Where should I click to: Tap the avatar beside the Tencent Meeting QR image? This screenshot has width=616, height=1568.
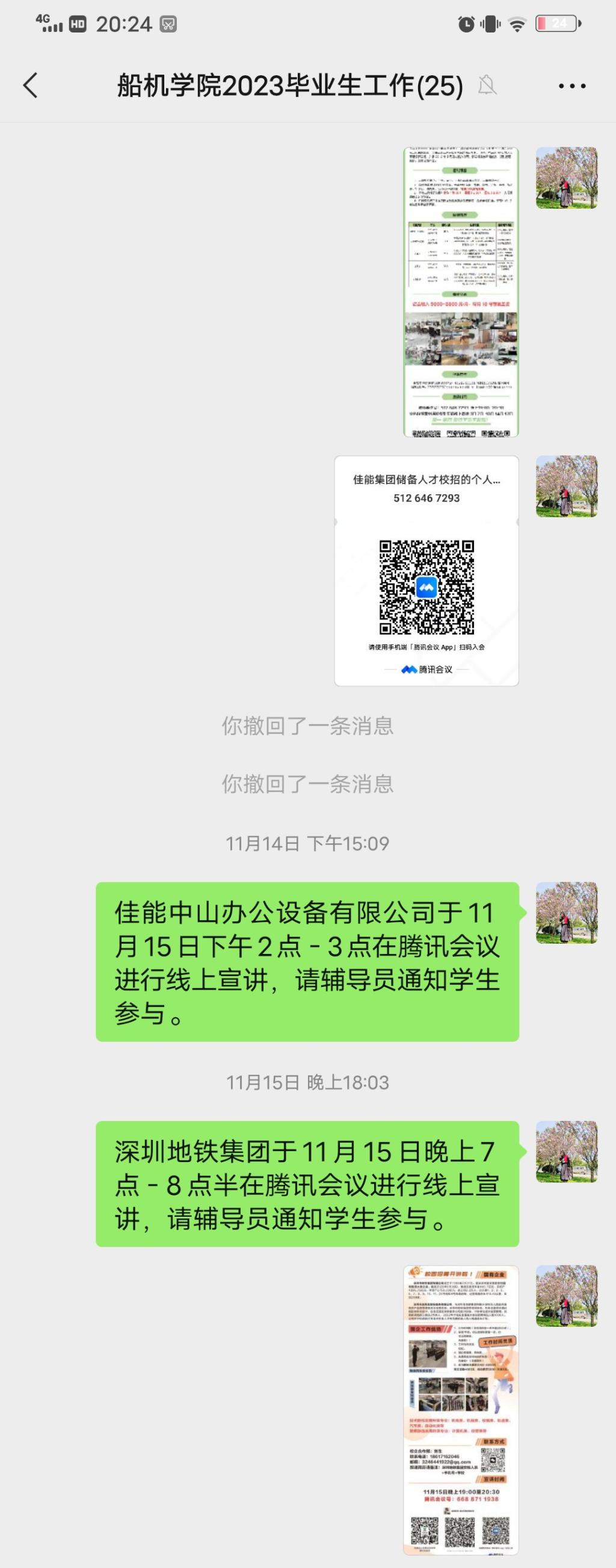[x=566, y=487]
